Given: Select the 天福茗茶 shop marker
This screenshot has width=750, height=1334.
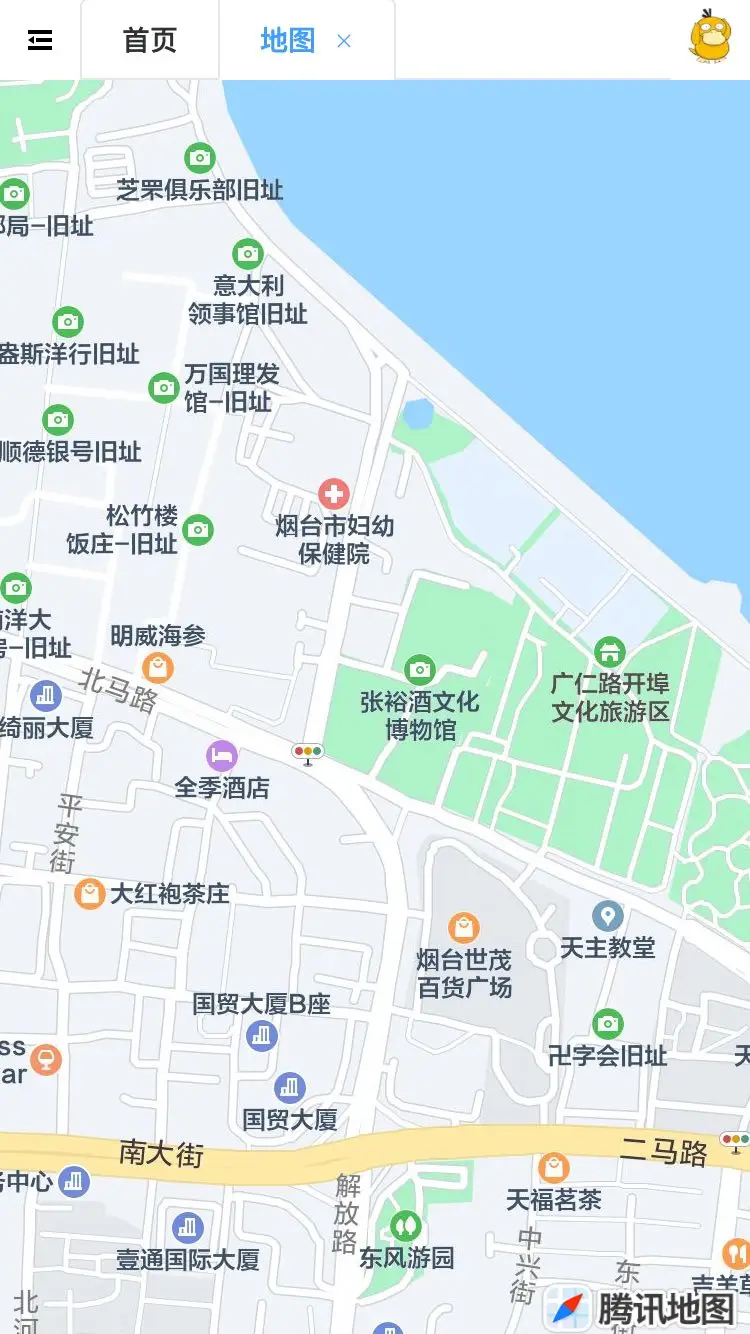Looking at the screenshot, I should [x=553, y=1167].
